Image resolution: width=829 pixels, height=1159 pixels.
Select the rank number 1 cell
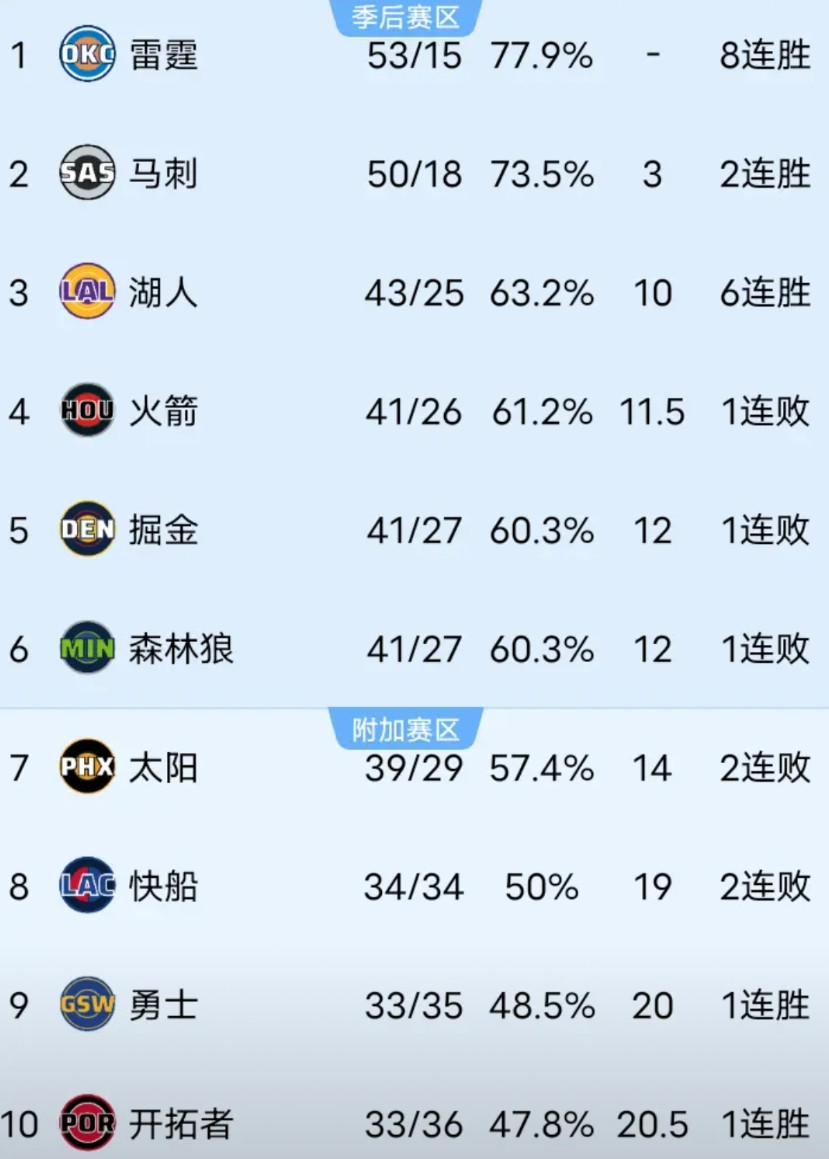[x=18, y=57]
